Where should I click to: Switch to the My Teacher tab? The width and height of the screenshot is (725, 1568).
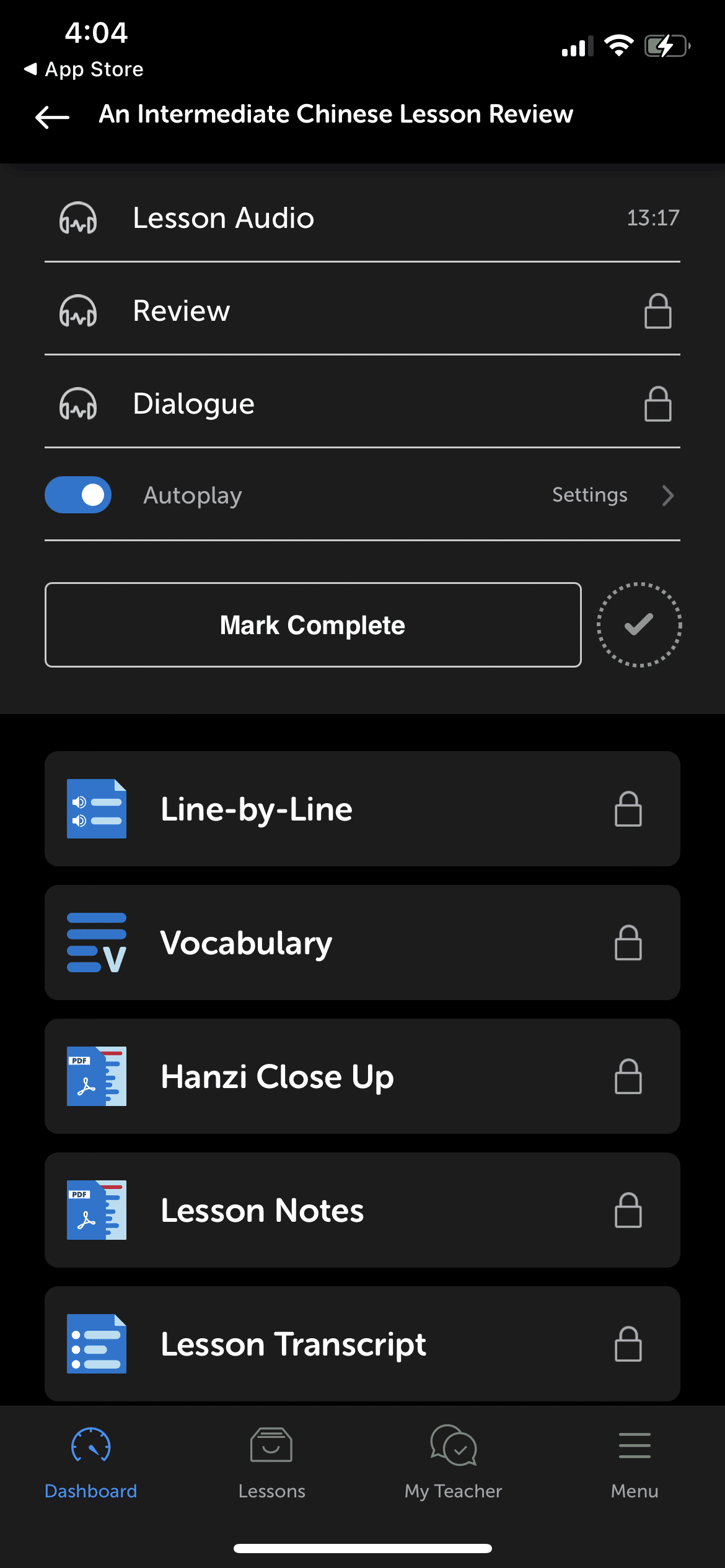pos(453,1463)
